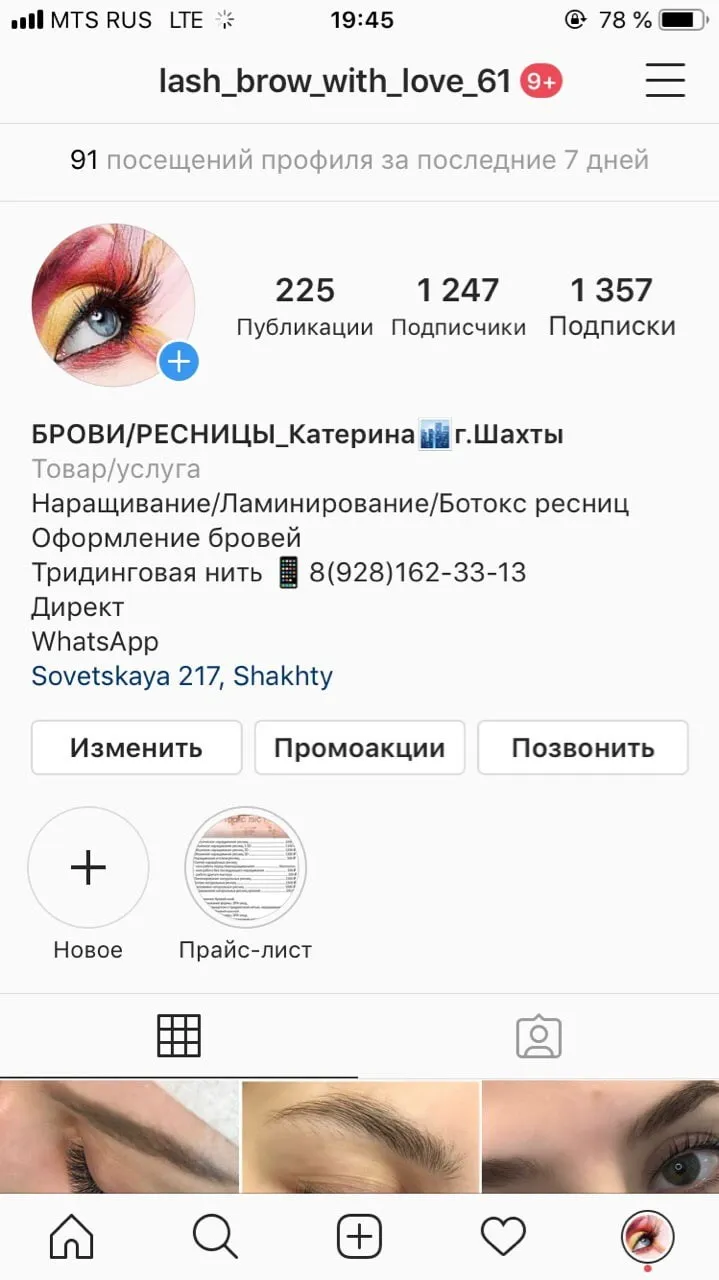Create a new post
Image resolution: width=719 pixels, height=1280 pixels.
(359, 1238)
